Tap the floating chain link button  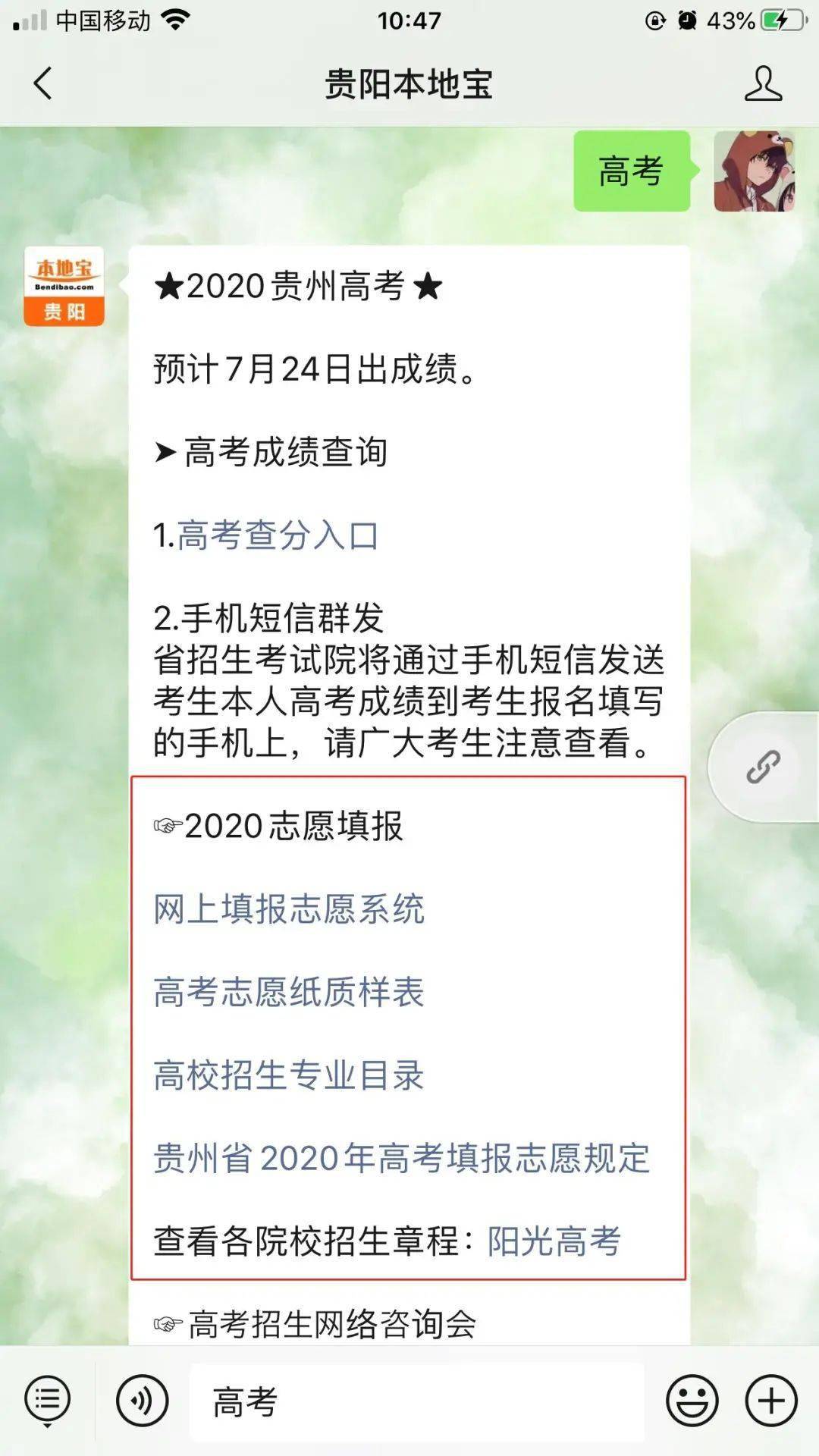click(x=763, y=767)
